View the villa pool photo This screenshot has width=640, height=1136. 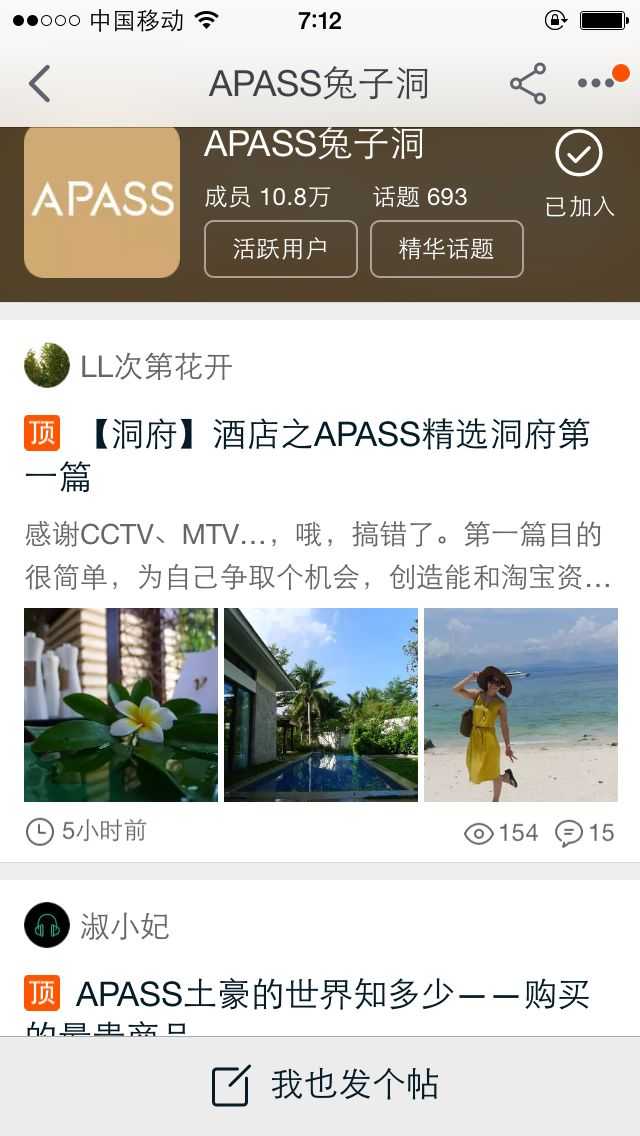point(321,704)
